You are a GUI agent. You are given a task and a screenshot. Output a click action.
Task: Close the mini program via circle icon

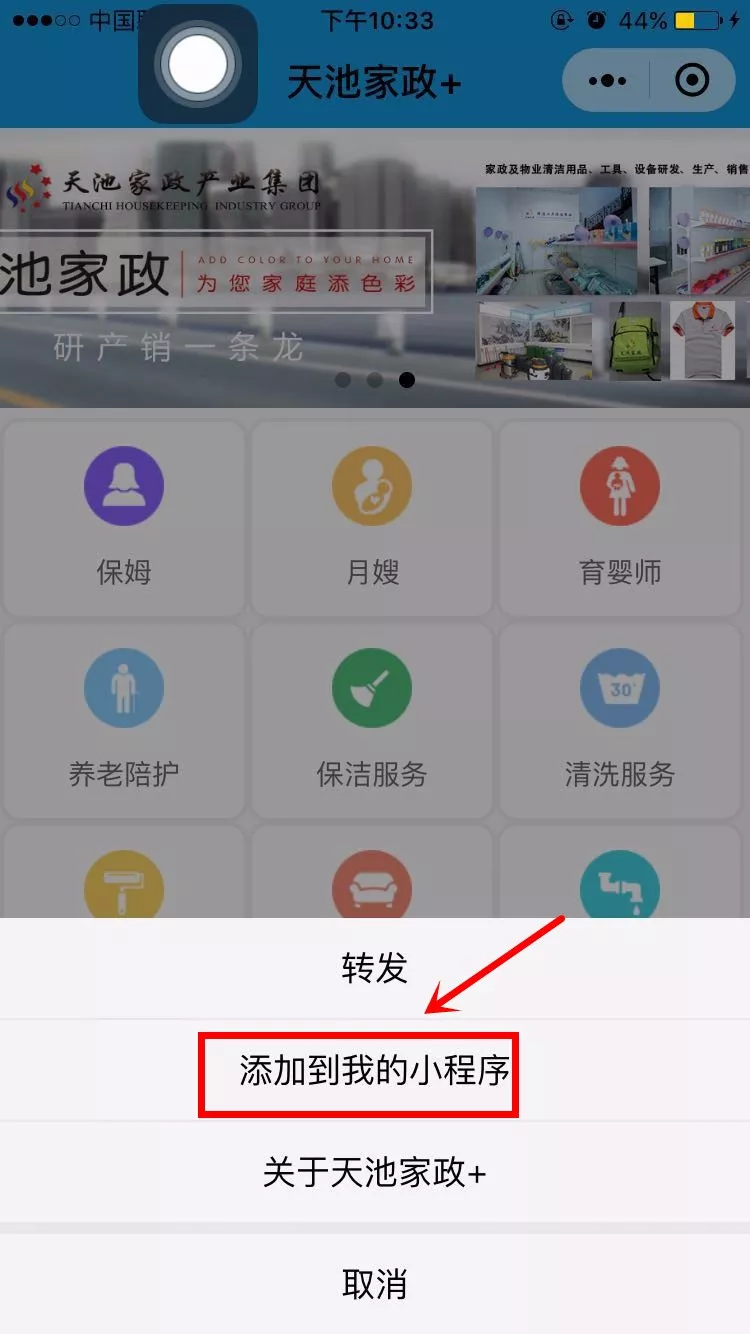pos(692,80)
